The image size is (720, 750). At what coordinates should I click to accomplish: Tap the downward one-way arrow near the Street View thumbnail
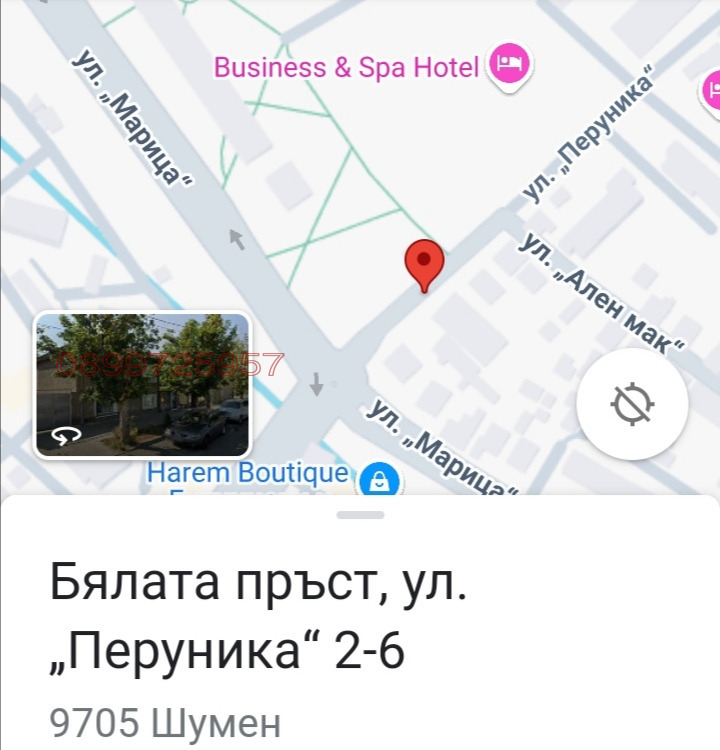317,383
